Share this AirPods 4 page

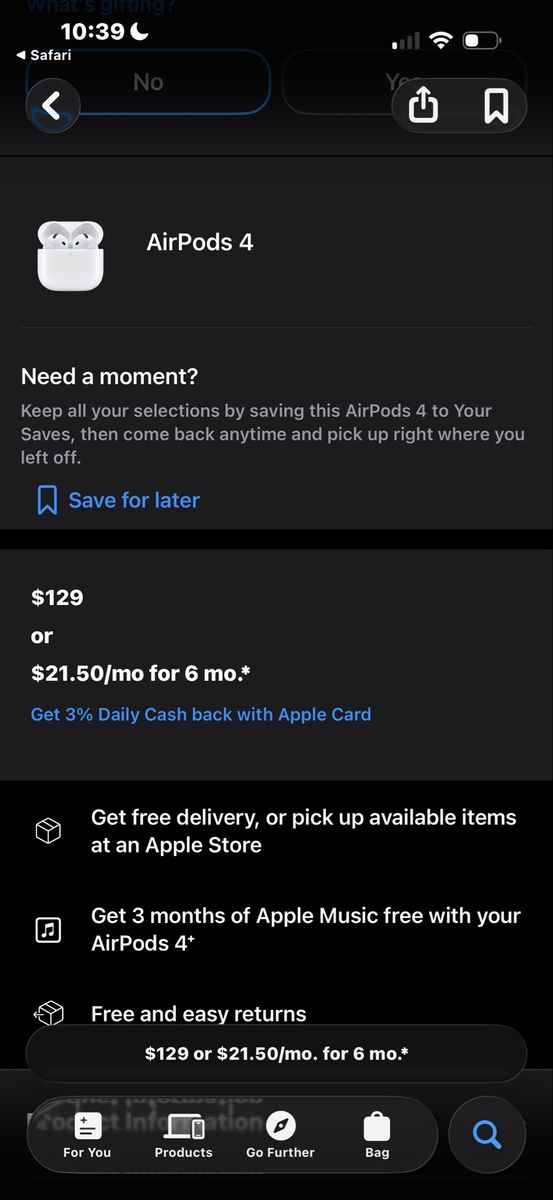coord(424,105)
